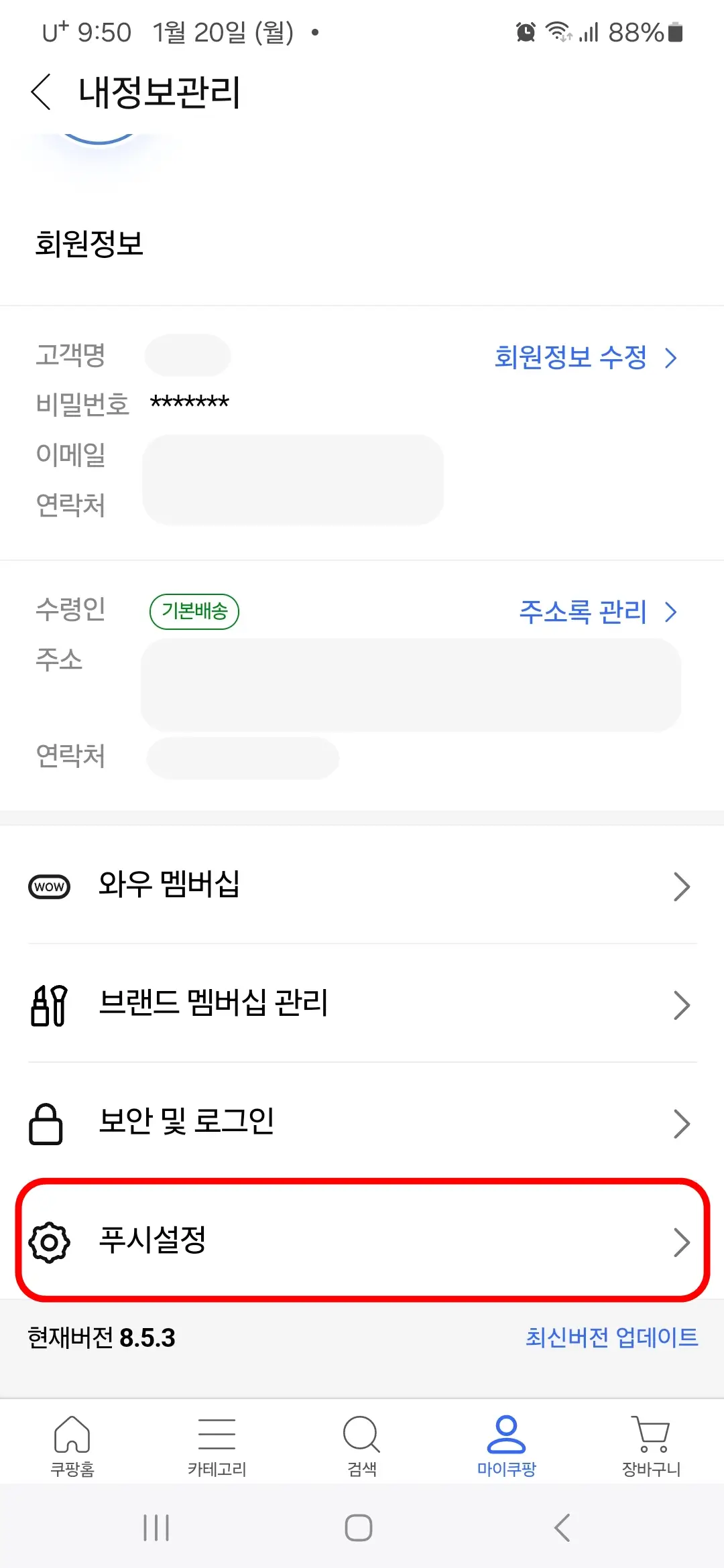724x1568 pixels.
Task: Open the WOW membership icon
Action: [x=48, y=887]
